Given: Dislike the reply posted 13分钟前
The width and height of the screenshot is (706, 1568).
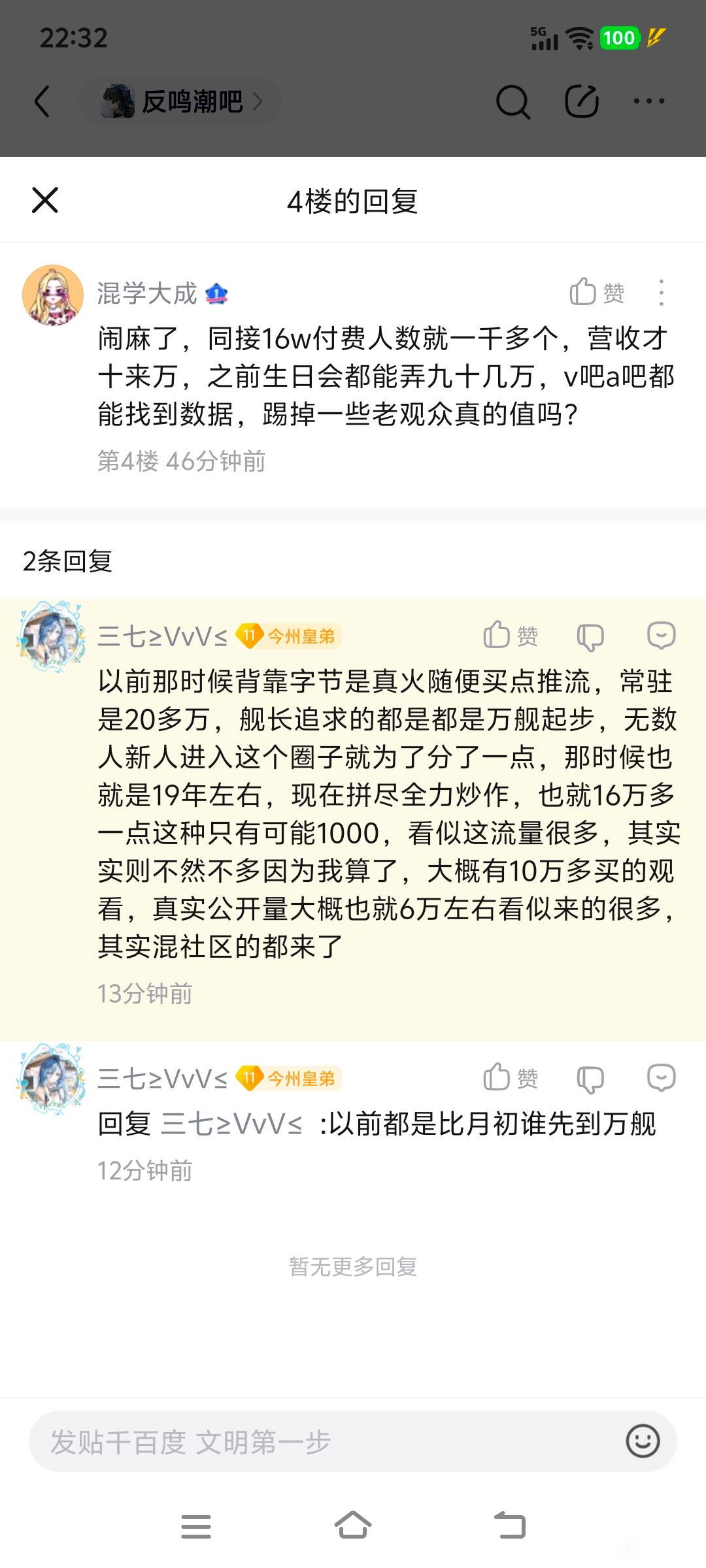Looking at the screenshot, I should point(590,636).
